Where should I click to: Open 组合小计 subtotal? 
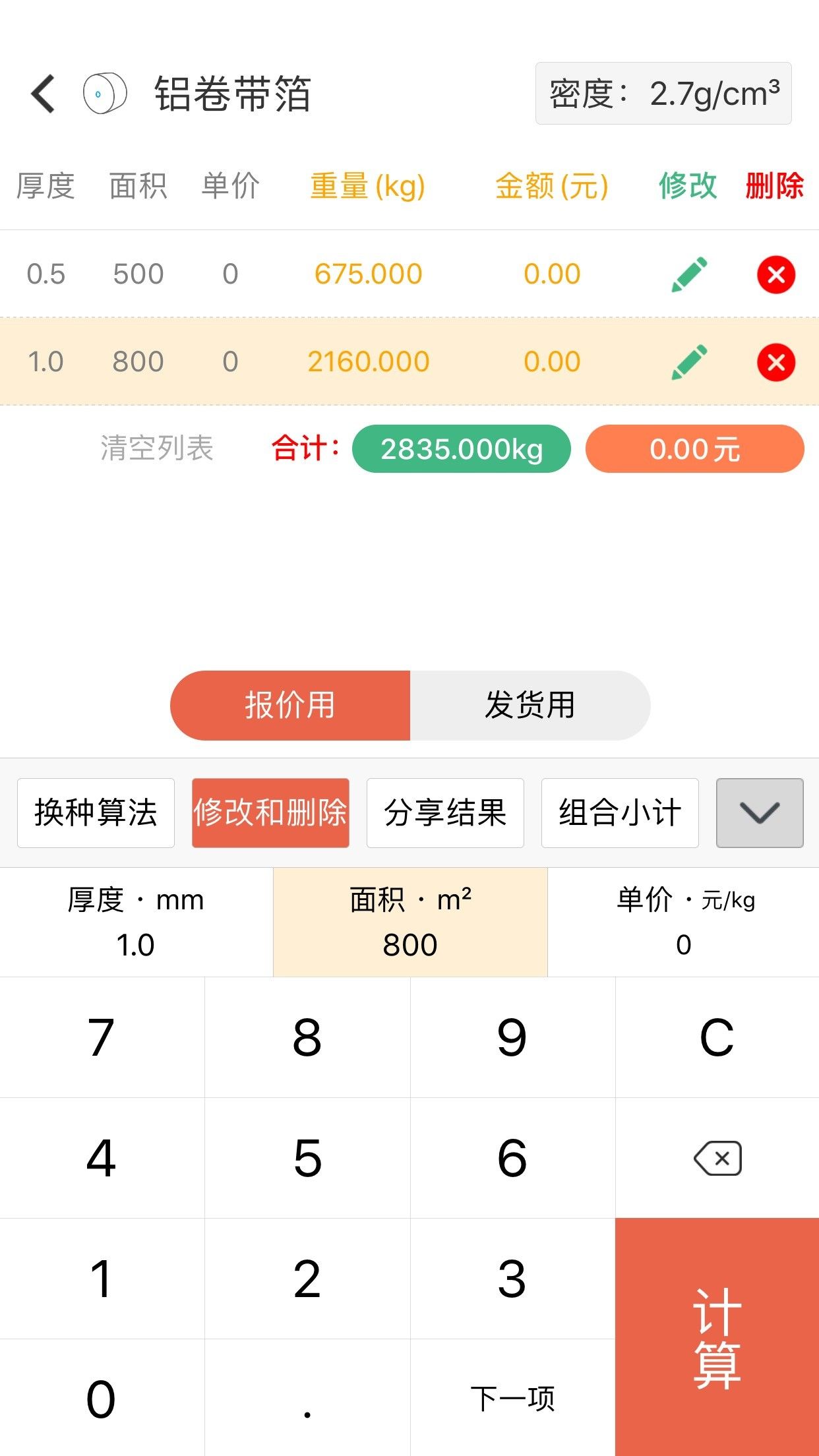click(620, 812)
